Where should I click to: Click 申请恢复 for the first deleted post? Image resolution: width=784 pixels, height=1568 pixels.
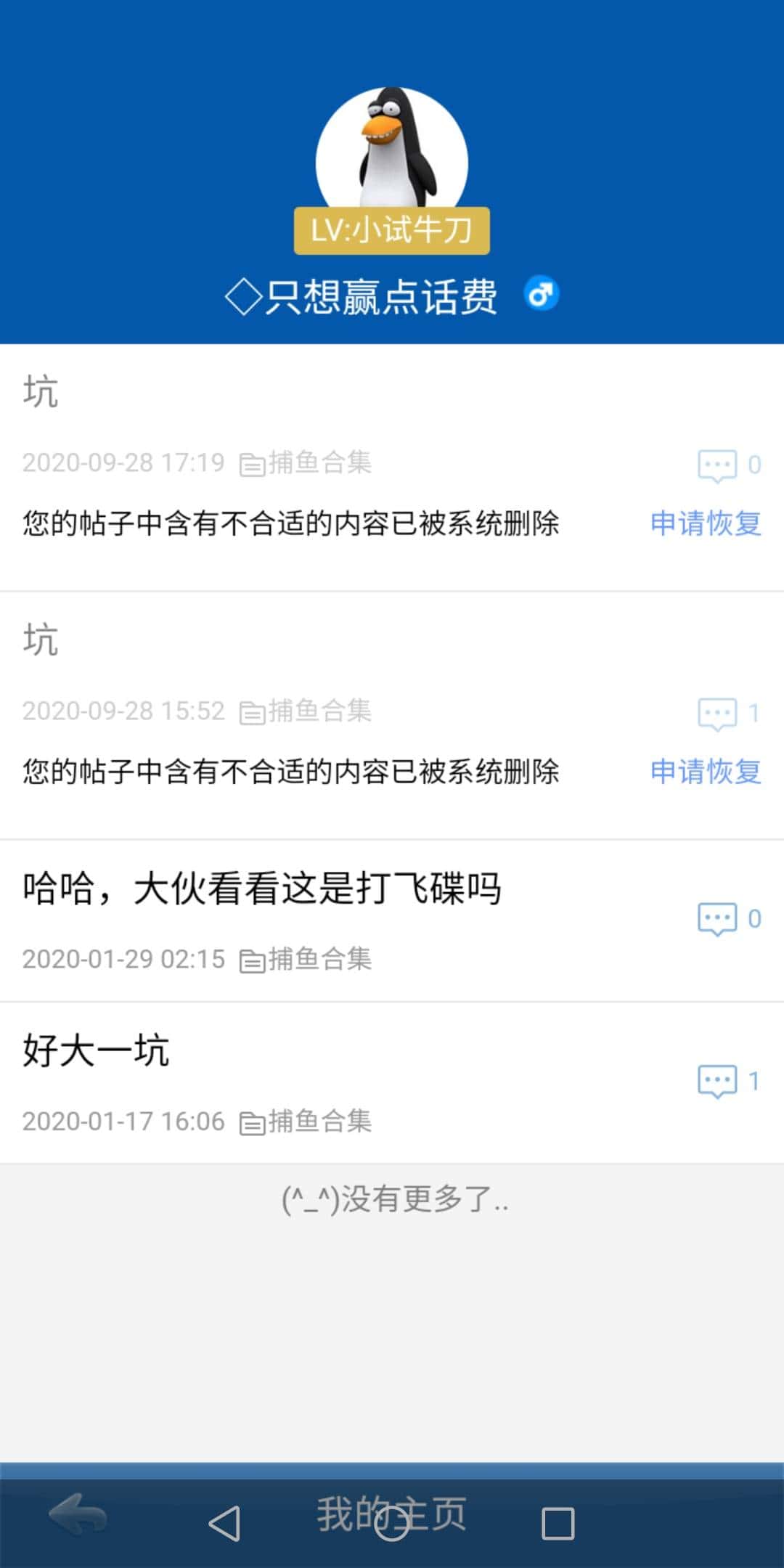coord(705,524)
